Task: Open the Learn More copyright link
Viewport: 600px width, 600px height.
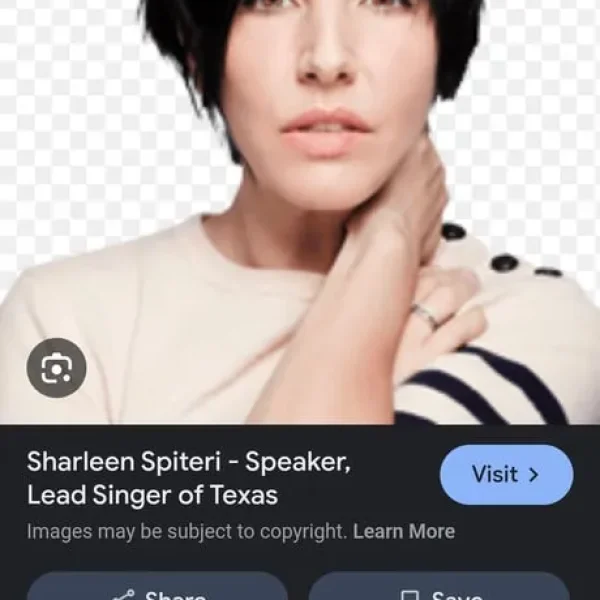Action: pyautogui.click(x=404, y=531)
